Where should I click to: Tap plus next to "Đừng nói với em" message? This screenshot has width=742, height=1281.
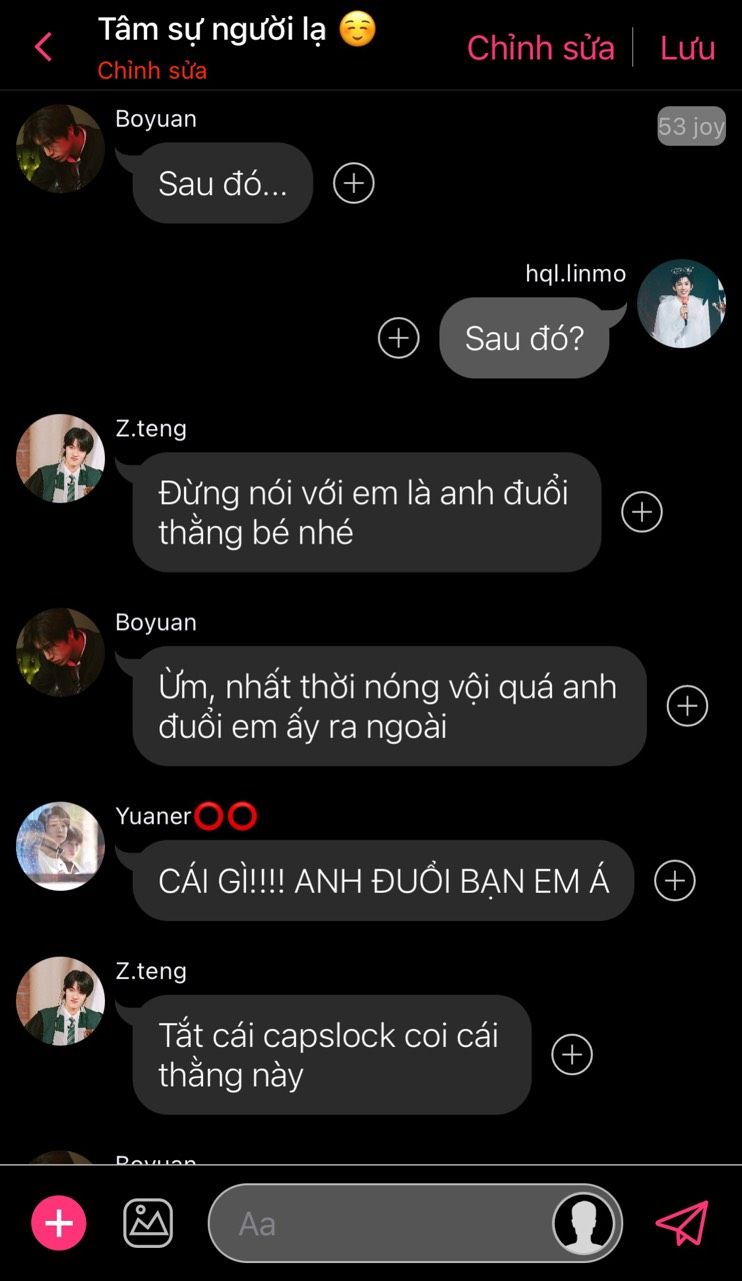641,512
